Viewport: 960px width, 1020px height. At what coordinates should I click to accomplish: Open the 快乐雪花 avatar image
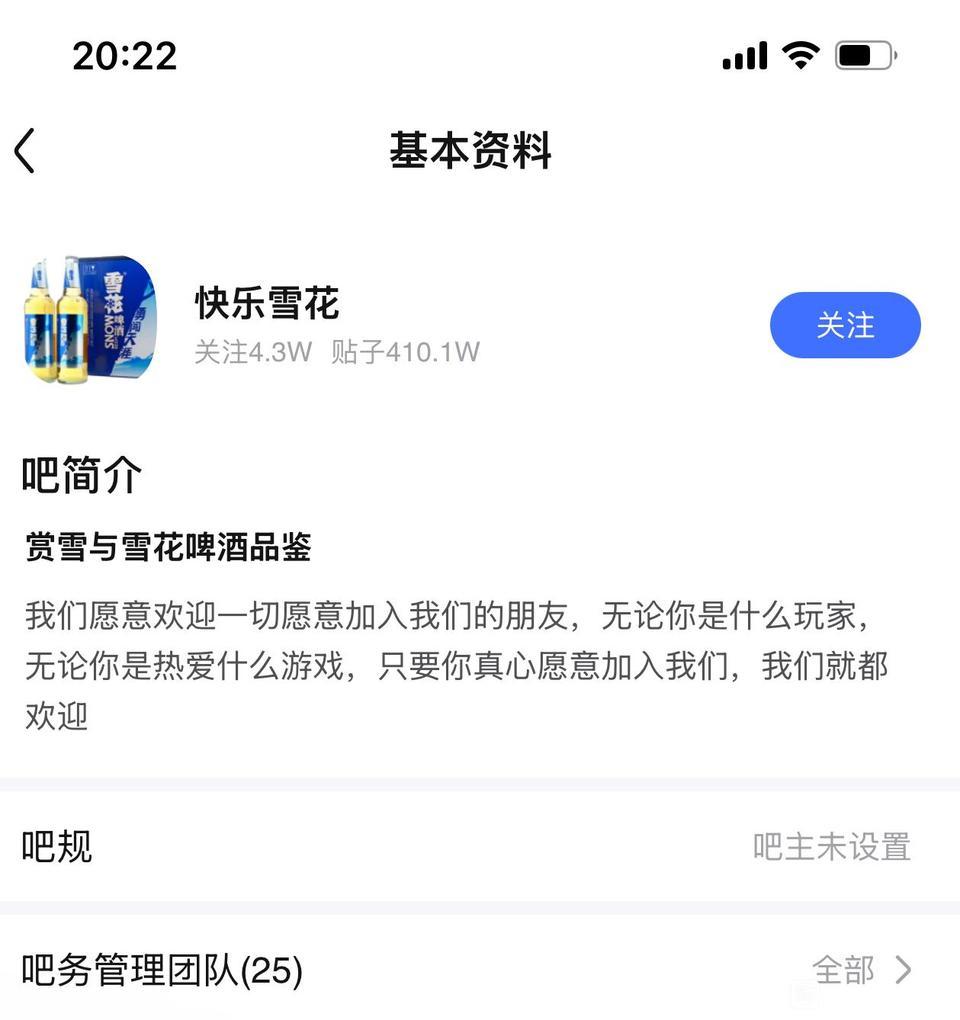[91, 320]
